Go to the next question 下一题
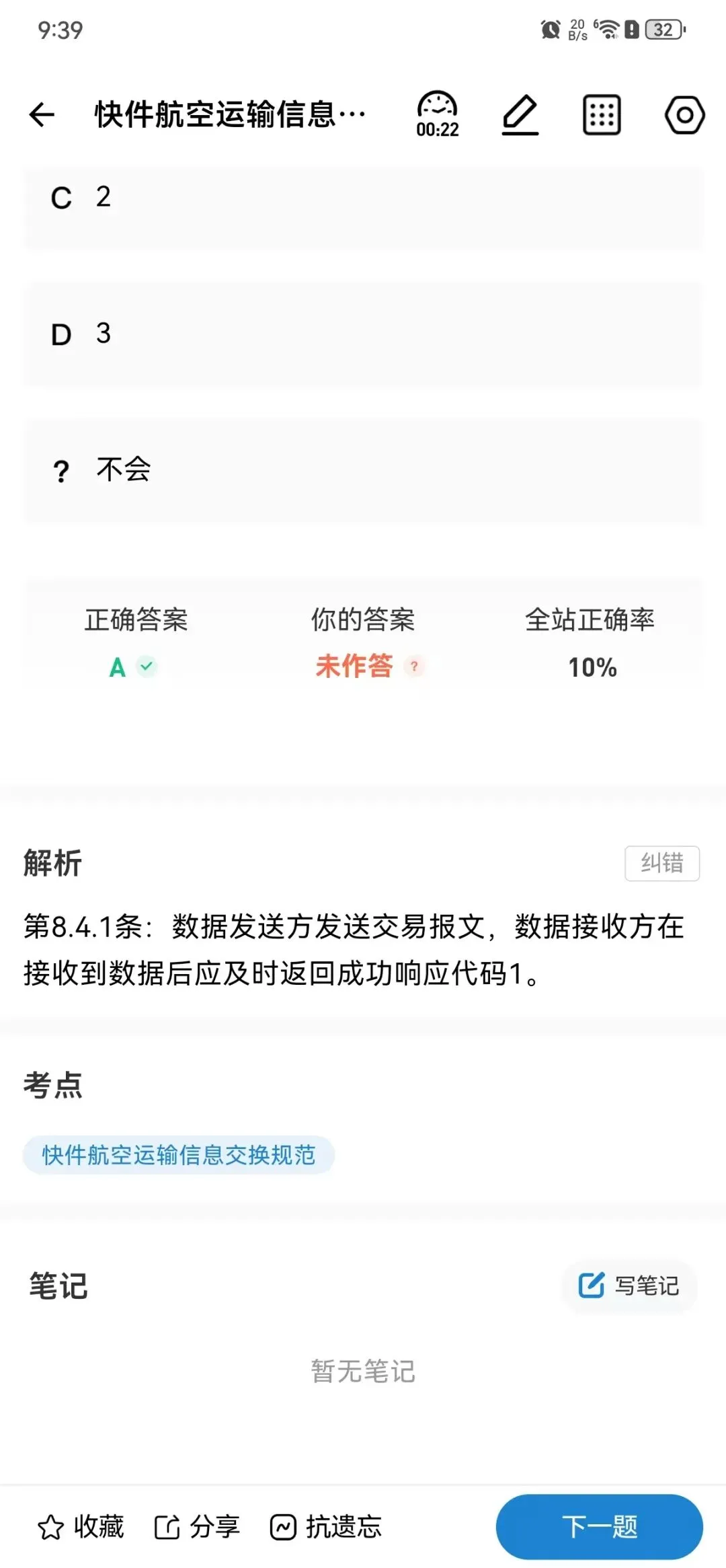 click(x=600, y=1526)
